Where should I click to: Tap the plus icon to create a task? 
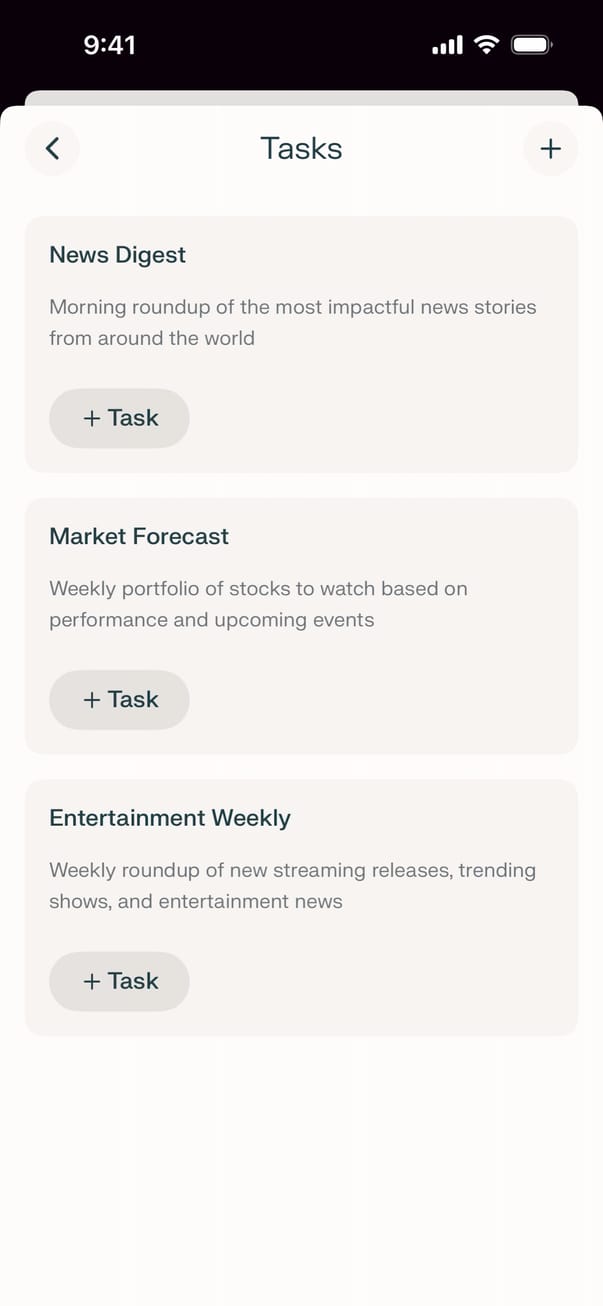click(550, 149)
